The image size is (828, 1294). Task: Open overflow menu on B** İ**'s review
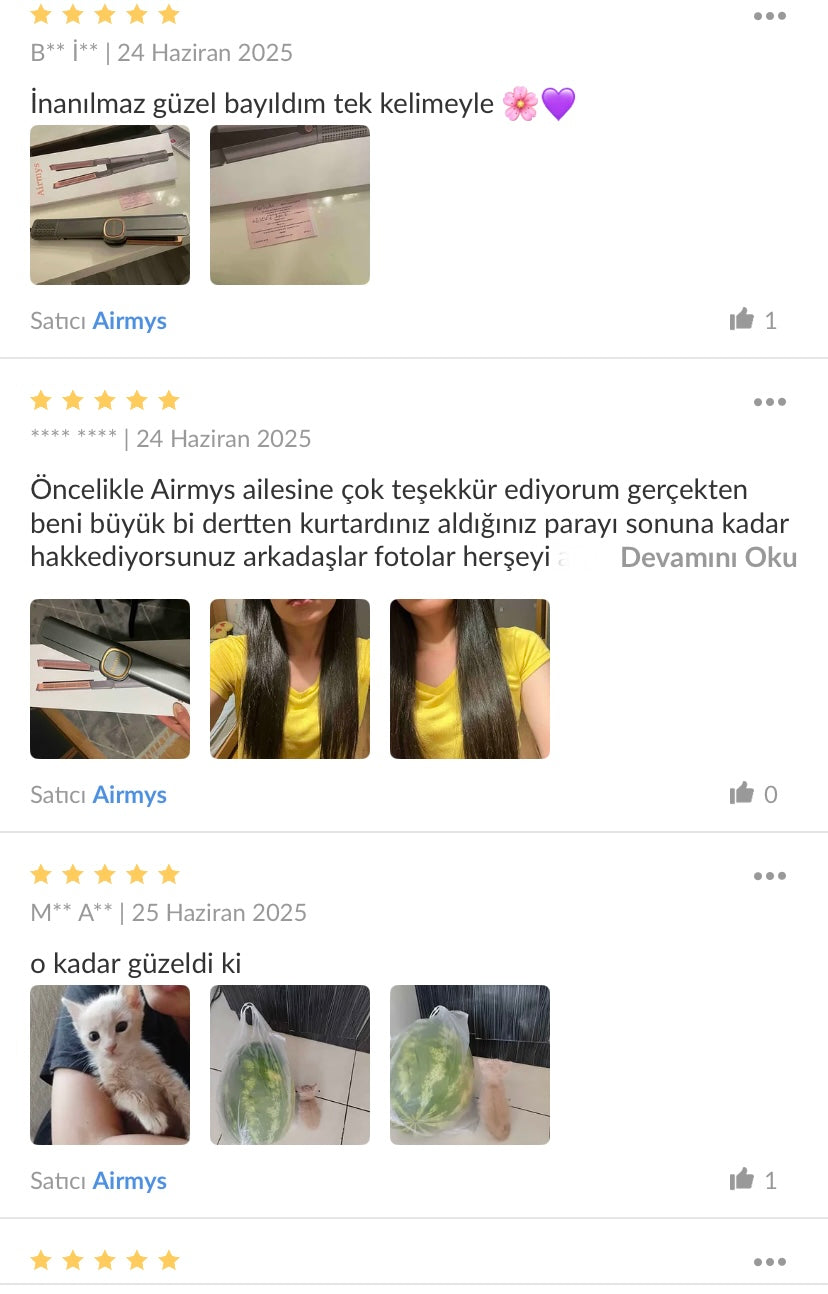[769, 16]
